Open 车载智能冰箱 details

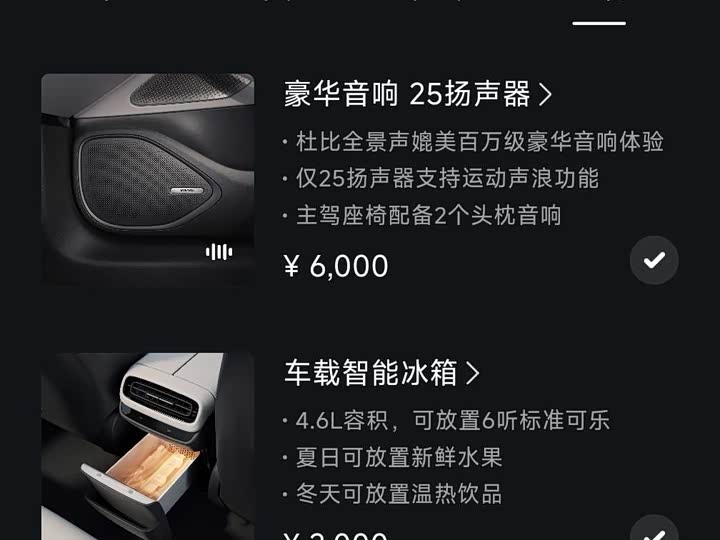tap(382, 373)
